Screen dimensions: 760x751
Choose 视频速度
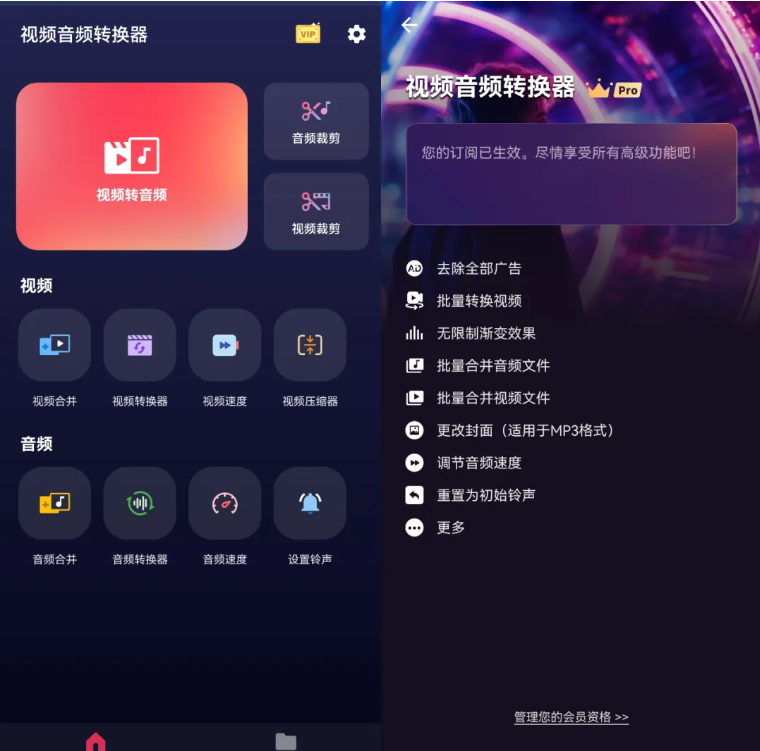(225, 345)
